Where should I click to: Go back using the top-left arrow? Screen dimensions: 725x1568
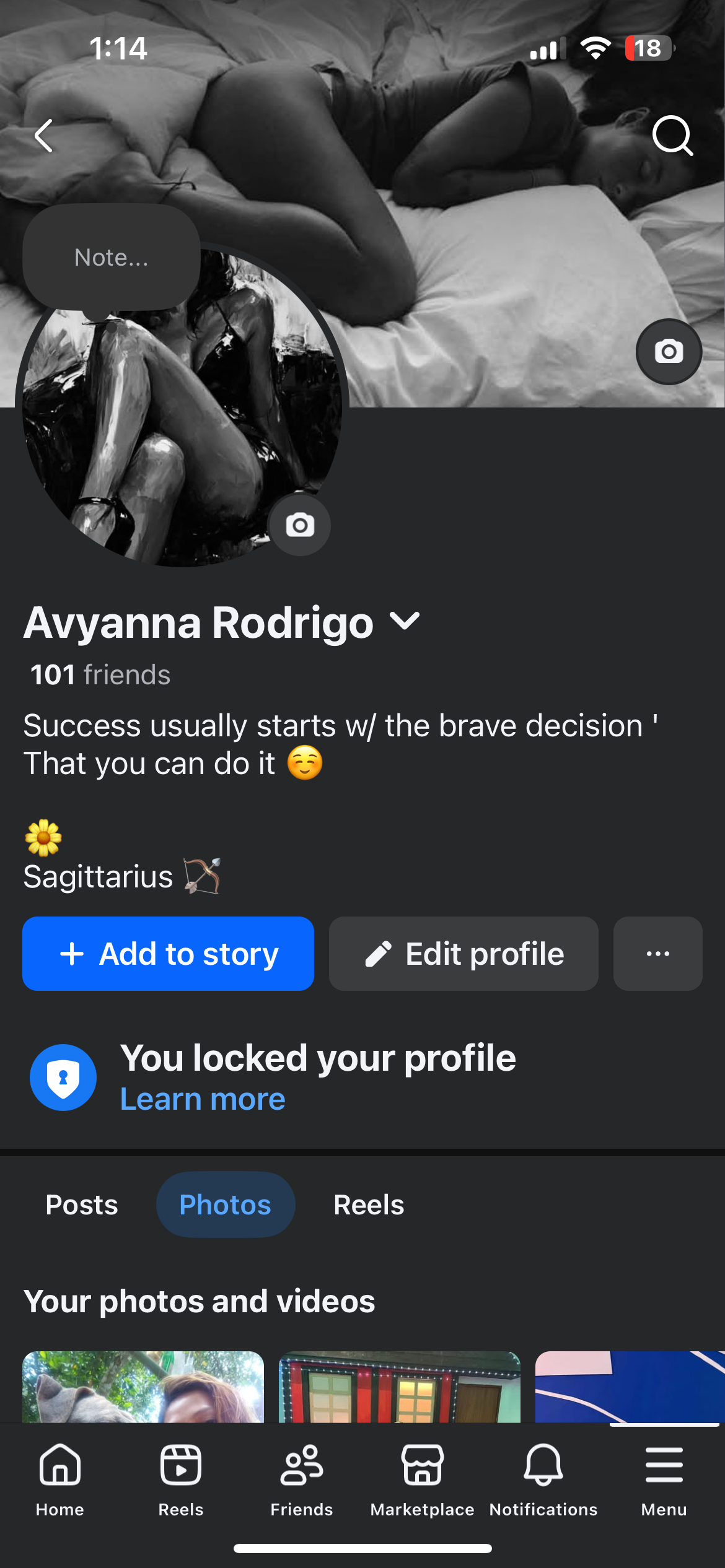pyautogui.click(x=43, y=136)
